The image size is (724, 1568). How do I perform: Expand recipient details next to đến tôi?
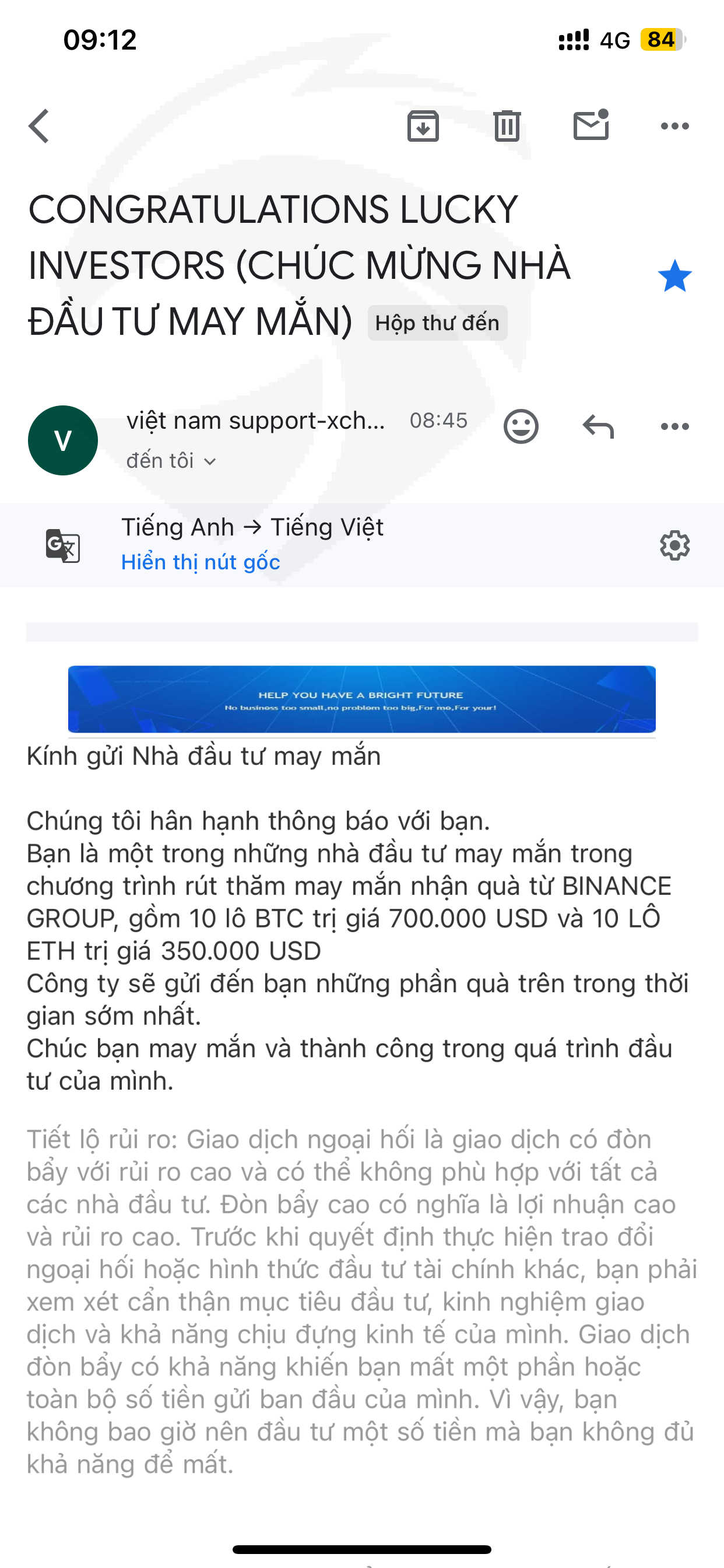click(x=210, y=461)
